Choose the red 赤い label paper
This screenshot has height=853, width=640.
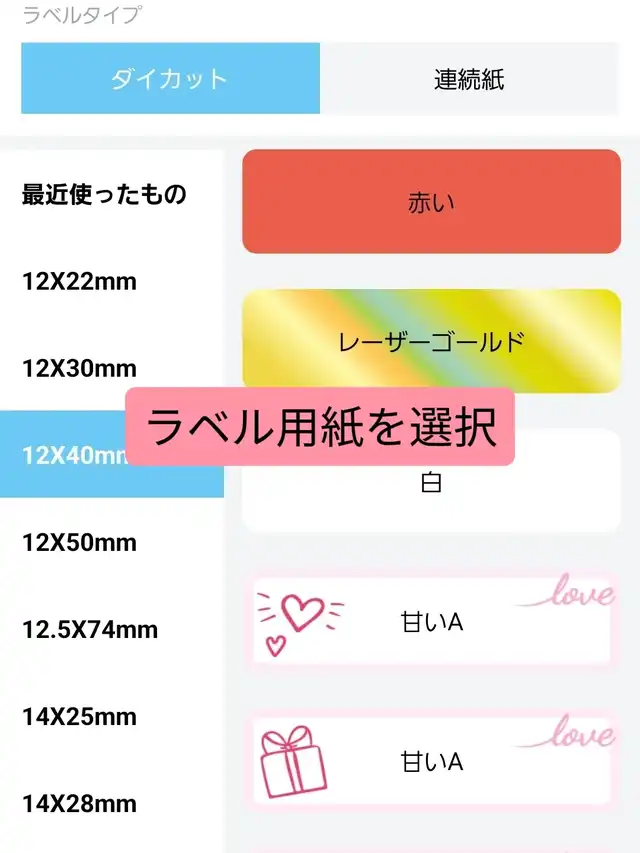coord(431,202)
